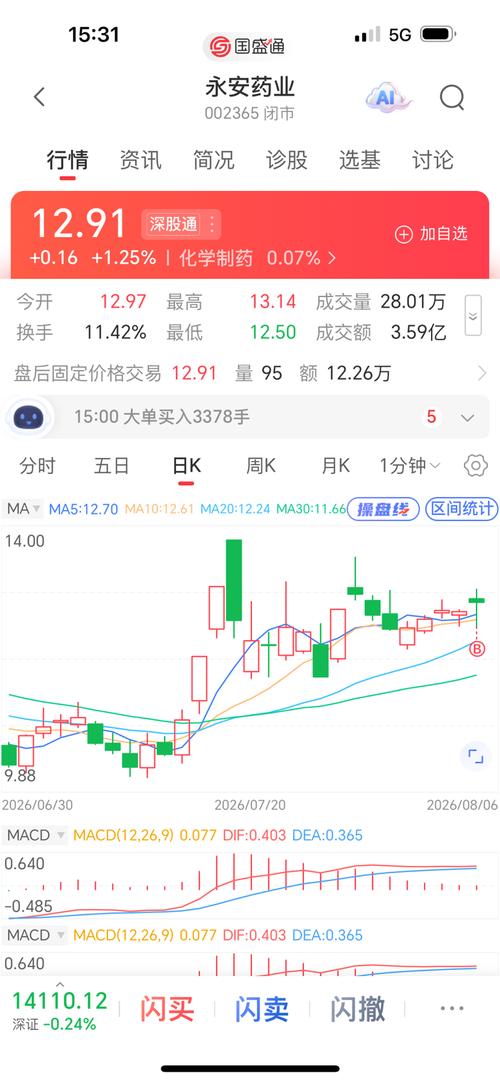Tap 闪买 quick buy button
This screenshot has width=500, height=1083.
tap(166, 1009)
